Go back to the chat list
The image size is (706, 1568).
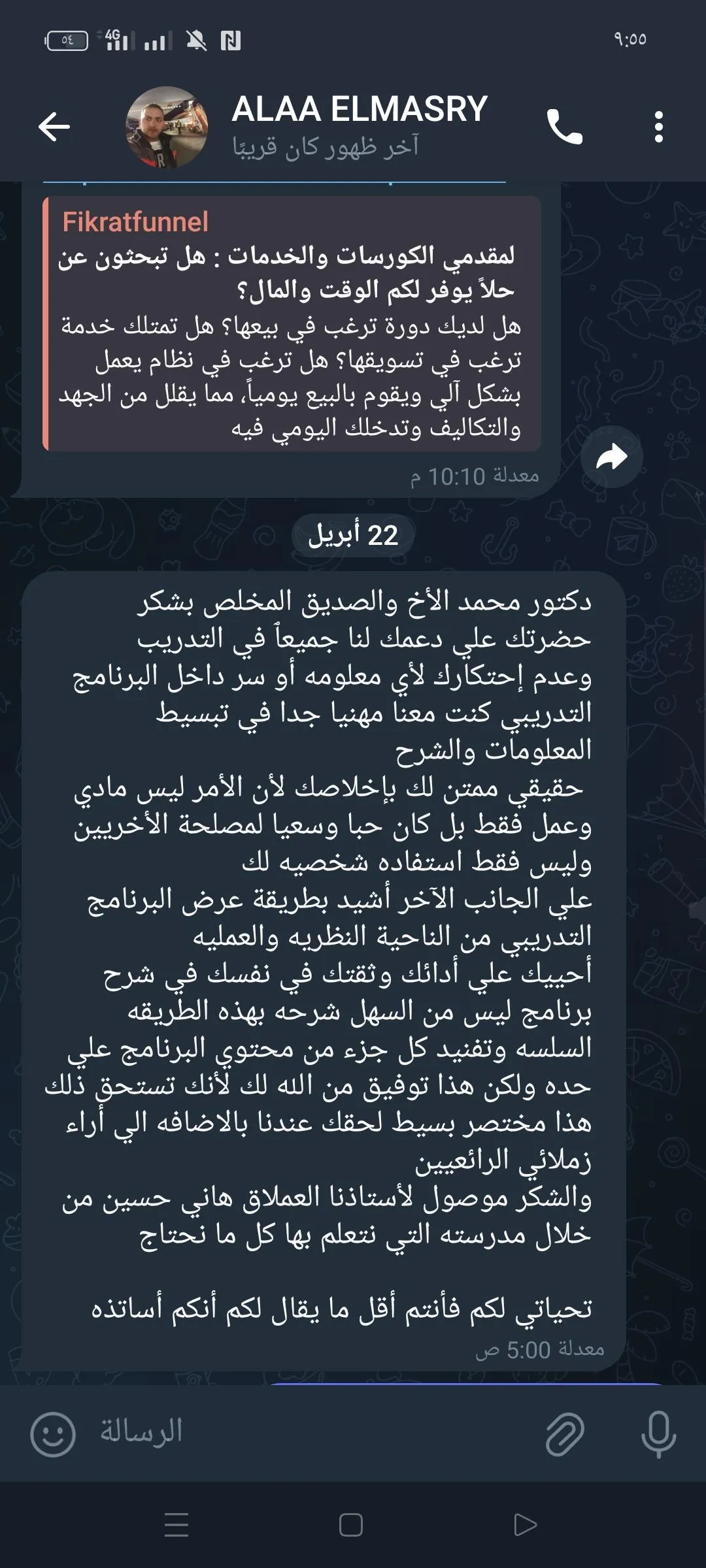click(54, 127)
